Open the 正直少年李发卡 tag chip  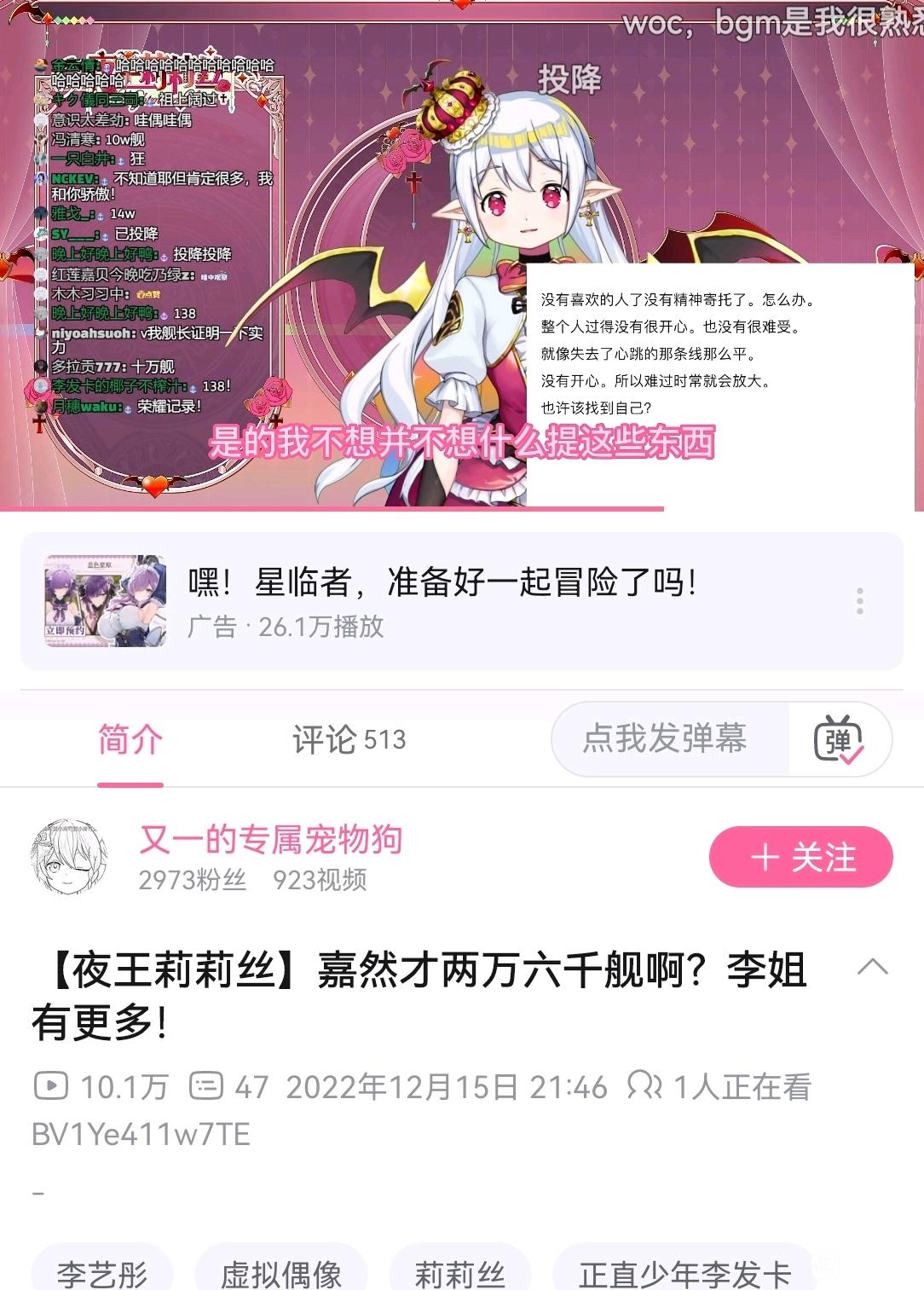[x=684, y=1273]
